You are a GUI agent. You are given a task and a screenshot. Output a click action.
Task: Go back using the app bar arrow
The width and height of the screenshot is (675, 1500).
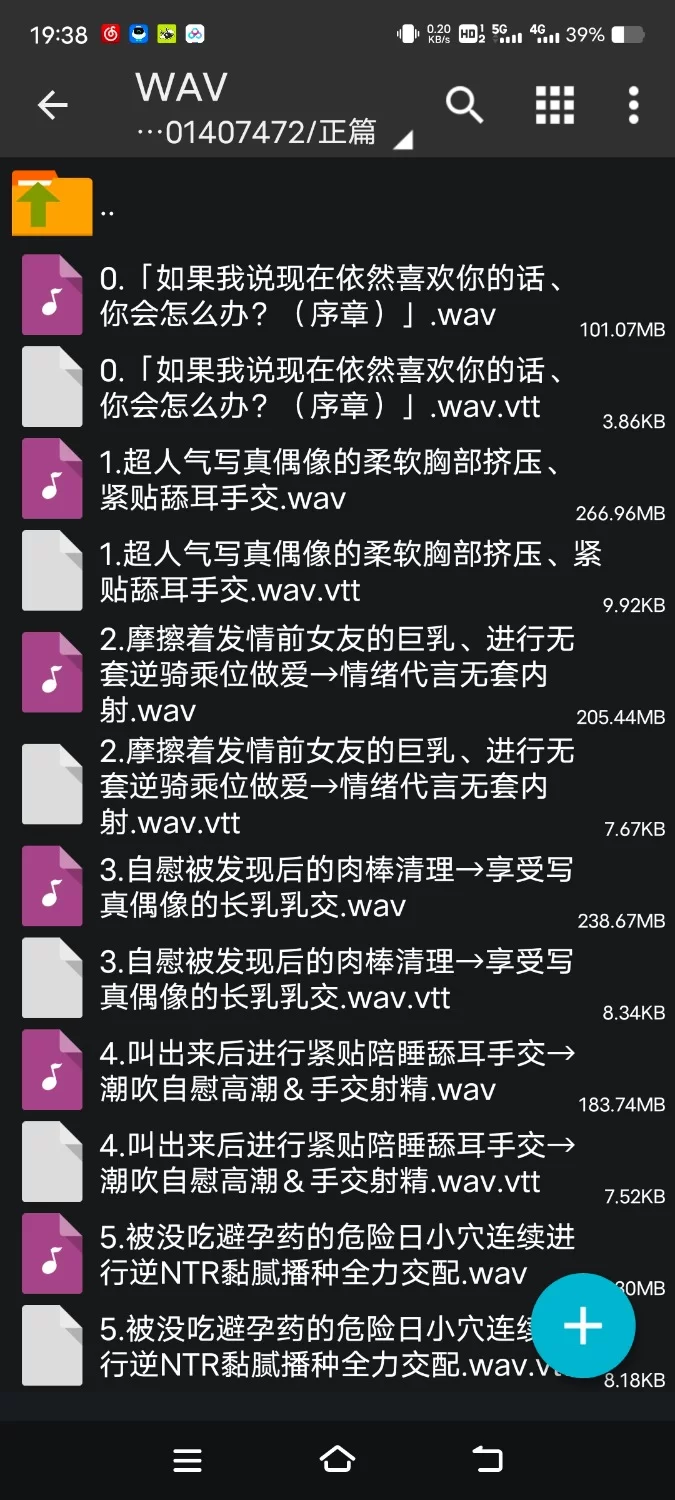click(52, 105)
